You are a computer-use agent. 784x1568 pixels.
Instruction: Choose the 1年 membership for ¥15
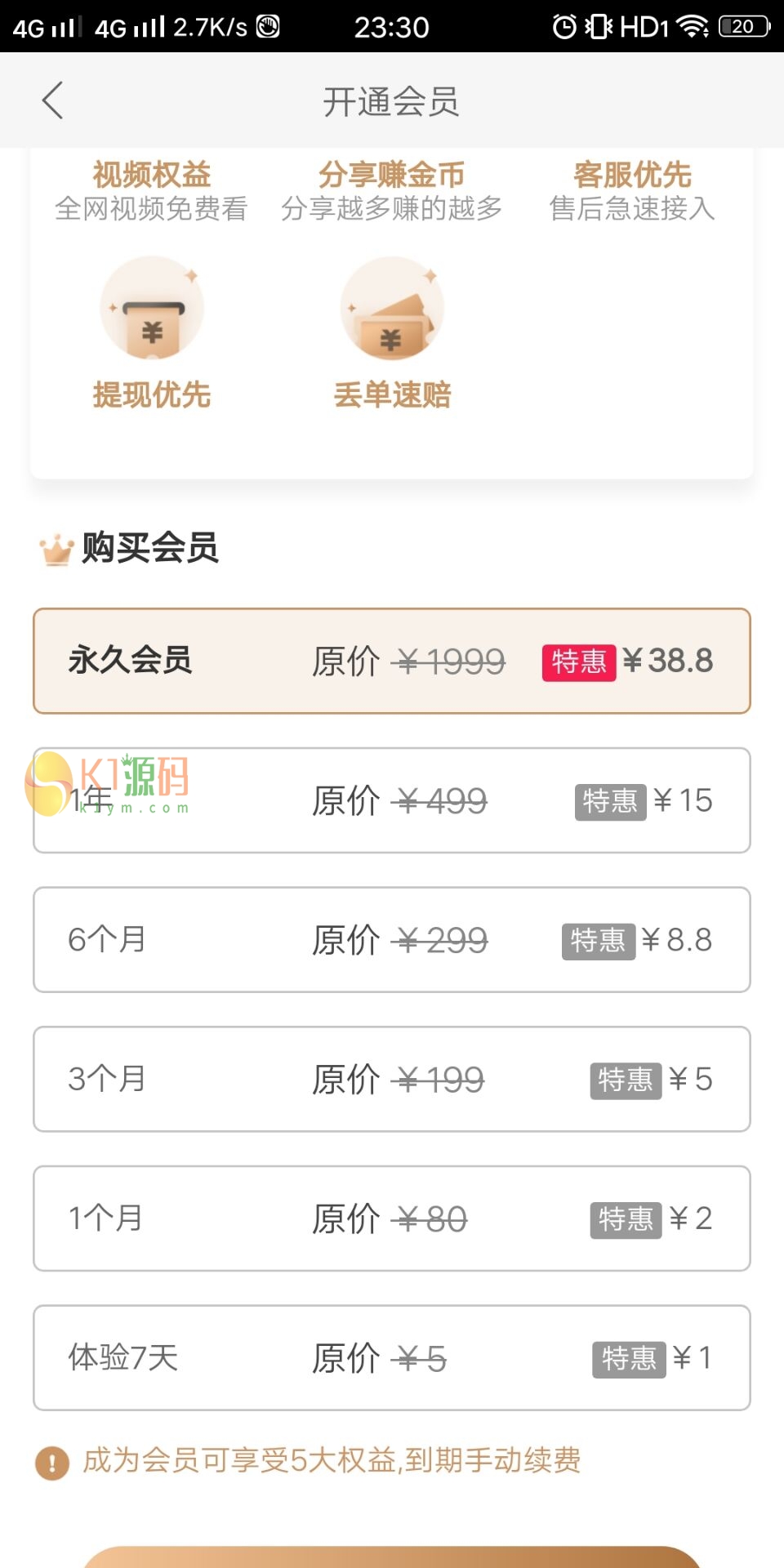[x=392, y=800]
